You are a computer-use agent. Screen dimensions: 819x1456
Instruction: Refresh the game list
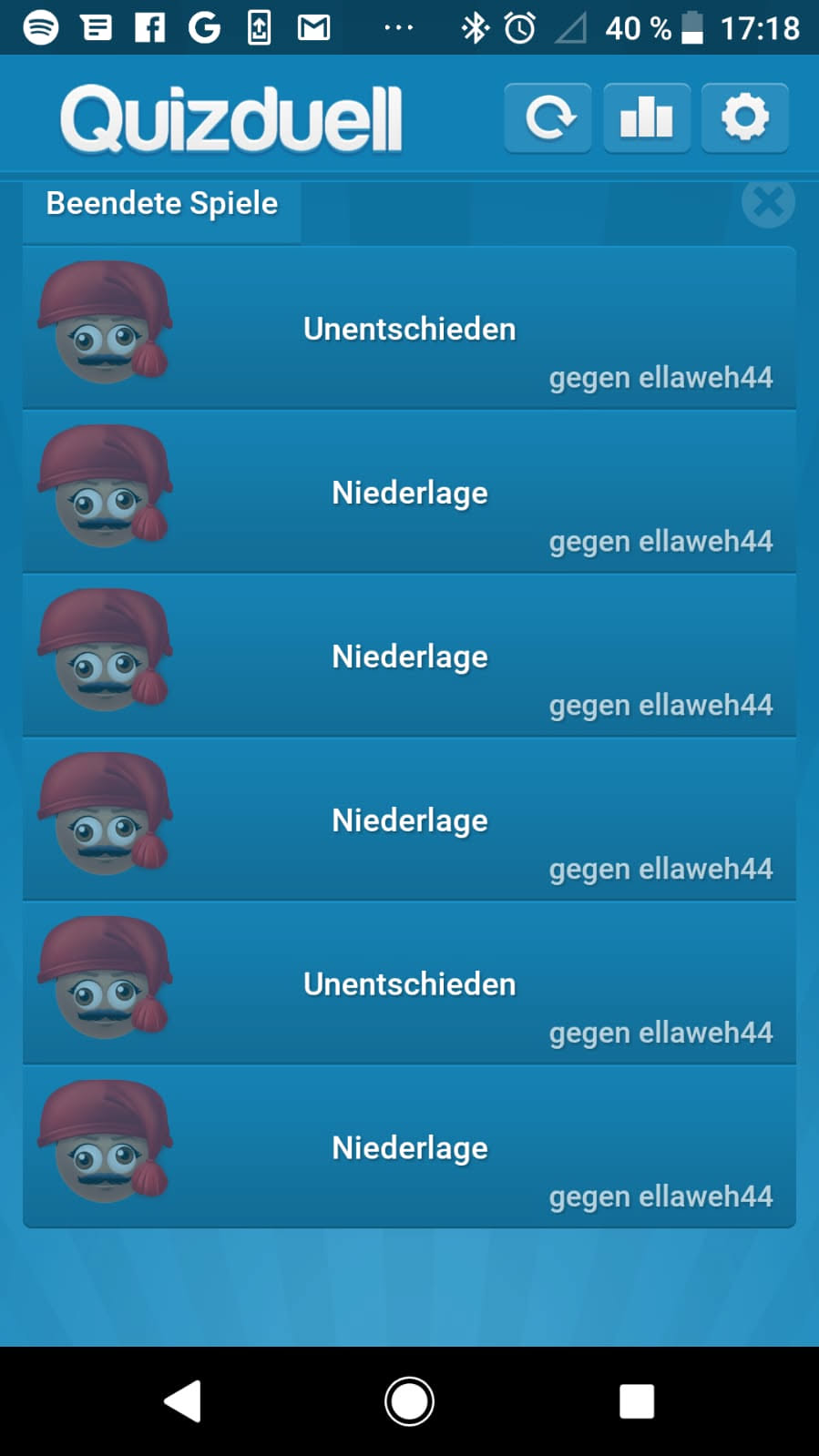pyautogui.click(x=548, y=118)
